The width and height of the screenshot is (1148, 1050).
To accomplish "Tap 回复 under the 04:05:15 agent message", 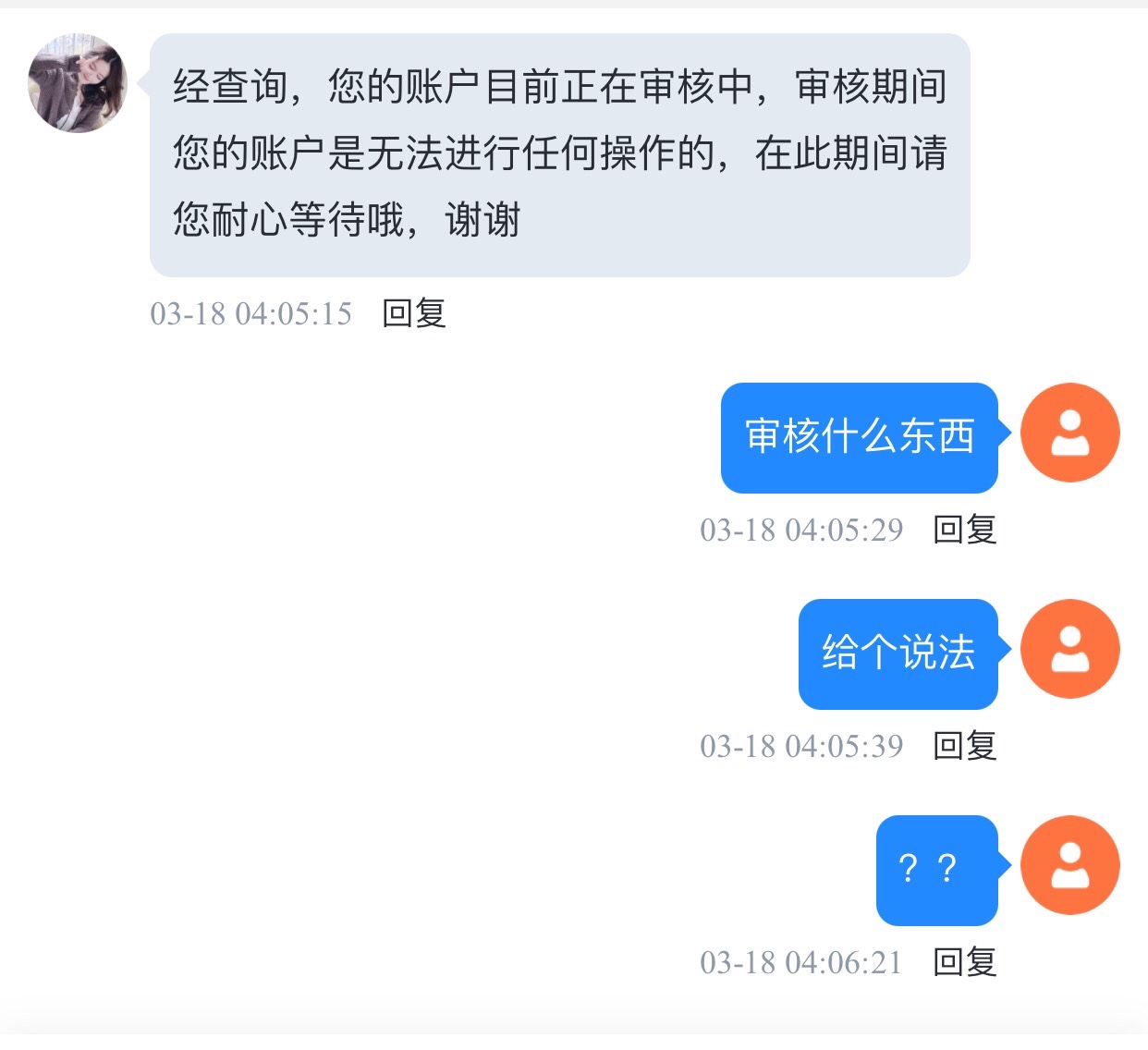I will click(x=414, y=314).
